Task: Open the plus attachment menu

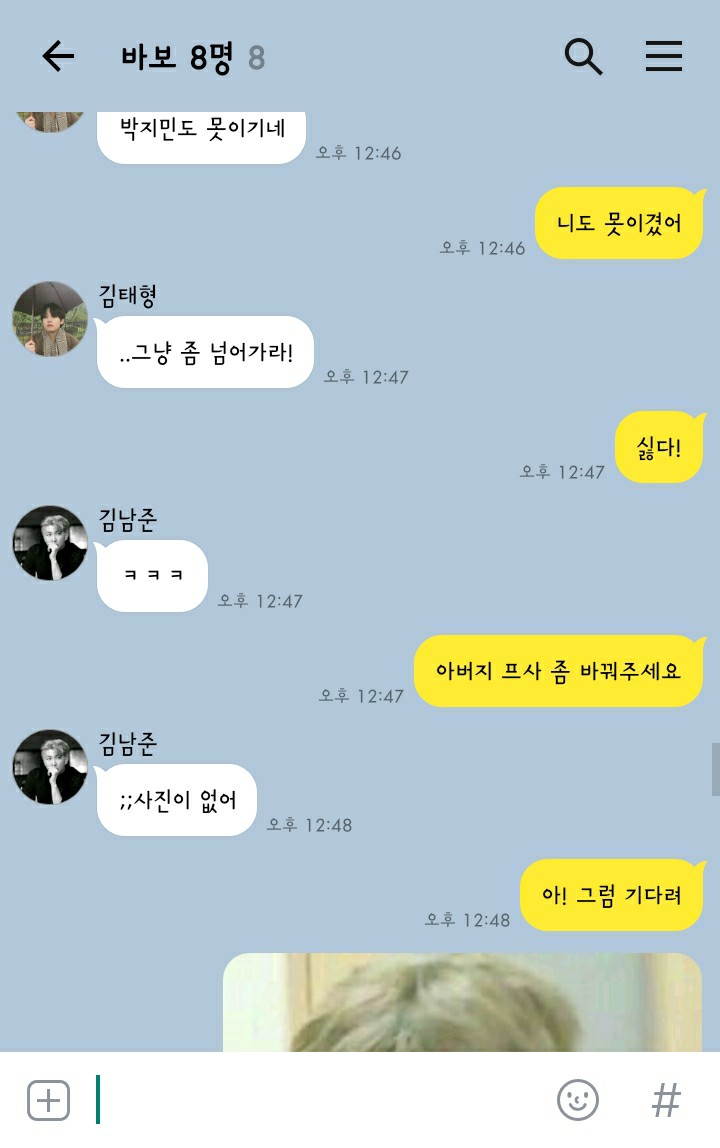Action: tap(48, 1101)
